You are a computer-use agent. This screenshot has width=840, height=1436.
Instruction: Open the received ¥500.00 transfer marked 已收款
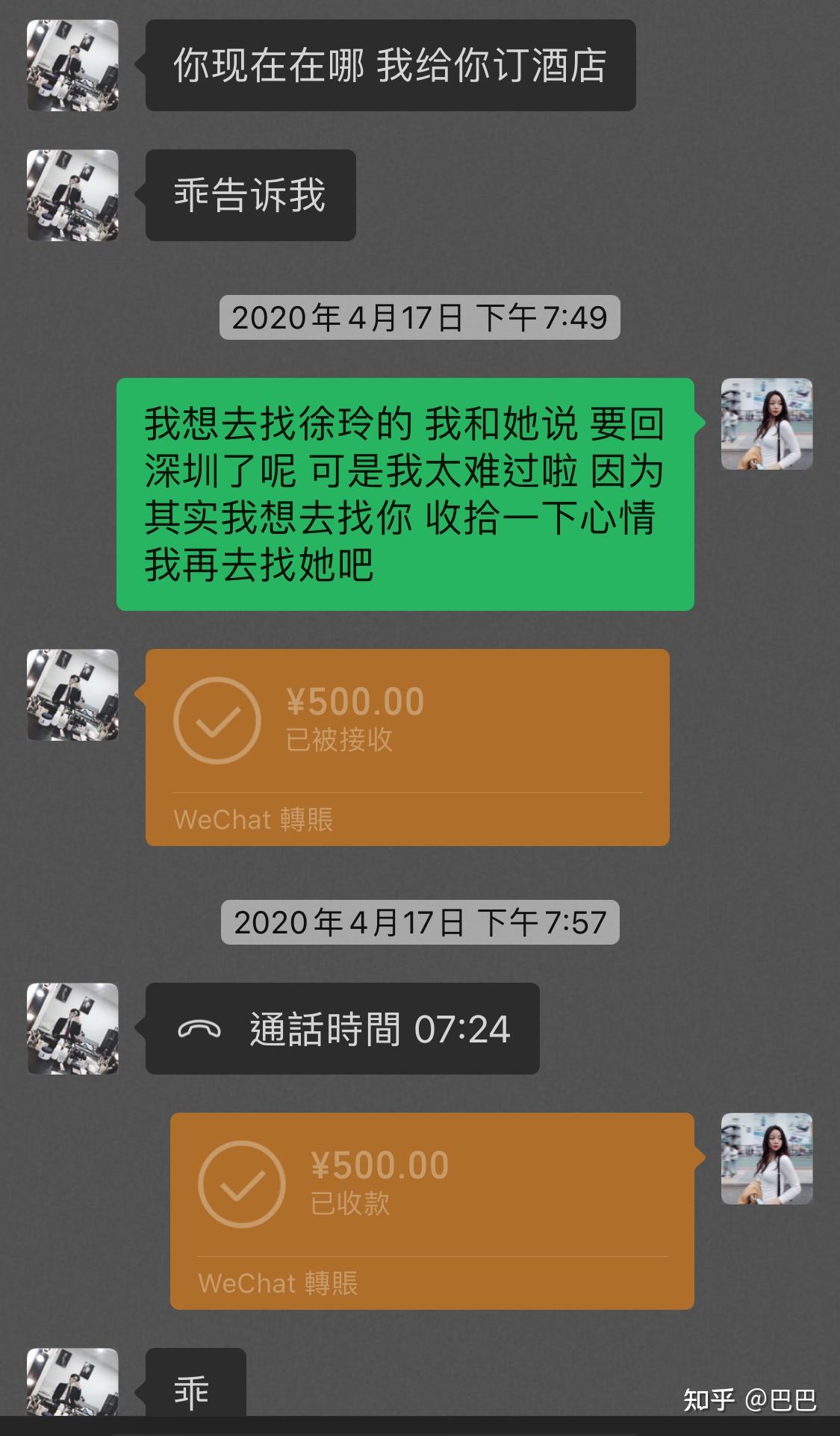(x=432, y=1210)
